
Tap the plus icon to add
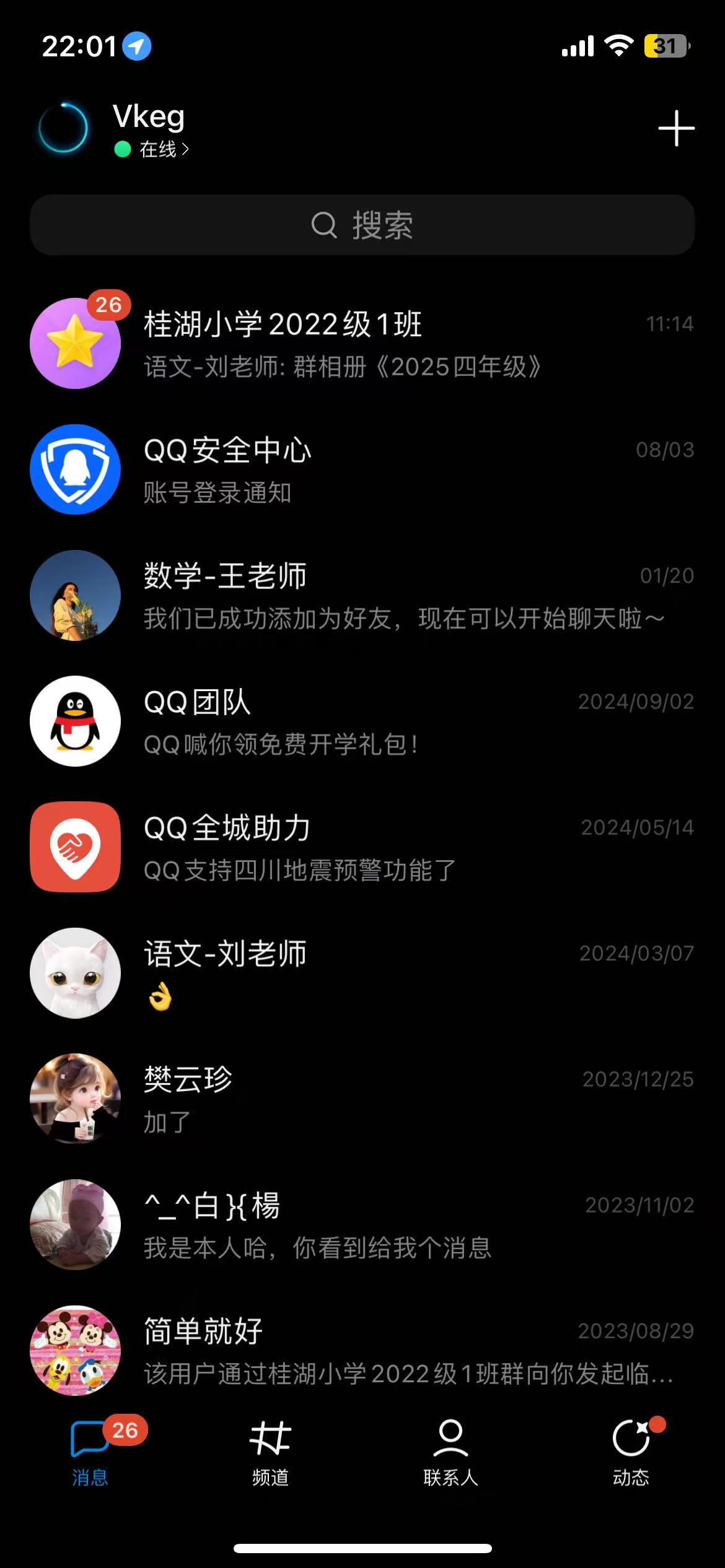[676, 129]
